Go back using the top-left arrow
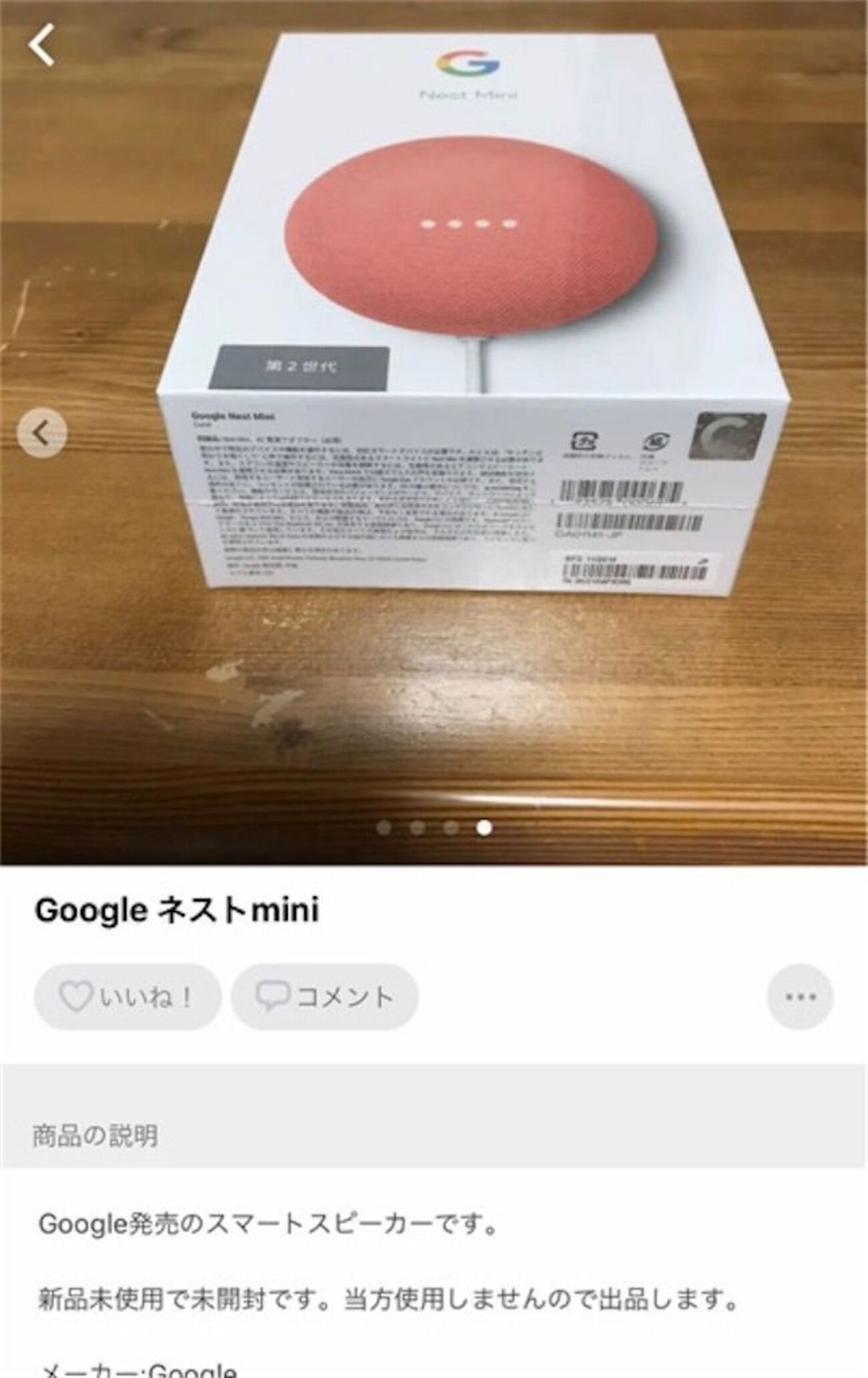The image size is (868, 1378). (x=41, y=45)
